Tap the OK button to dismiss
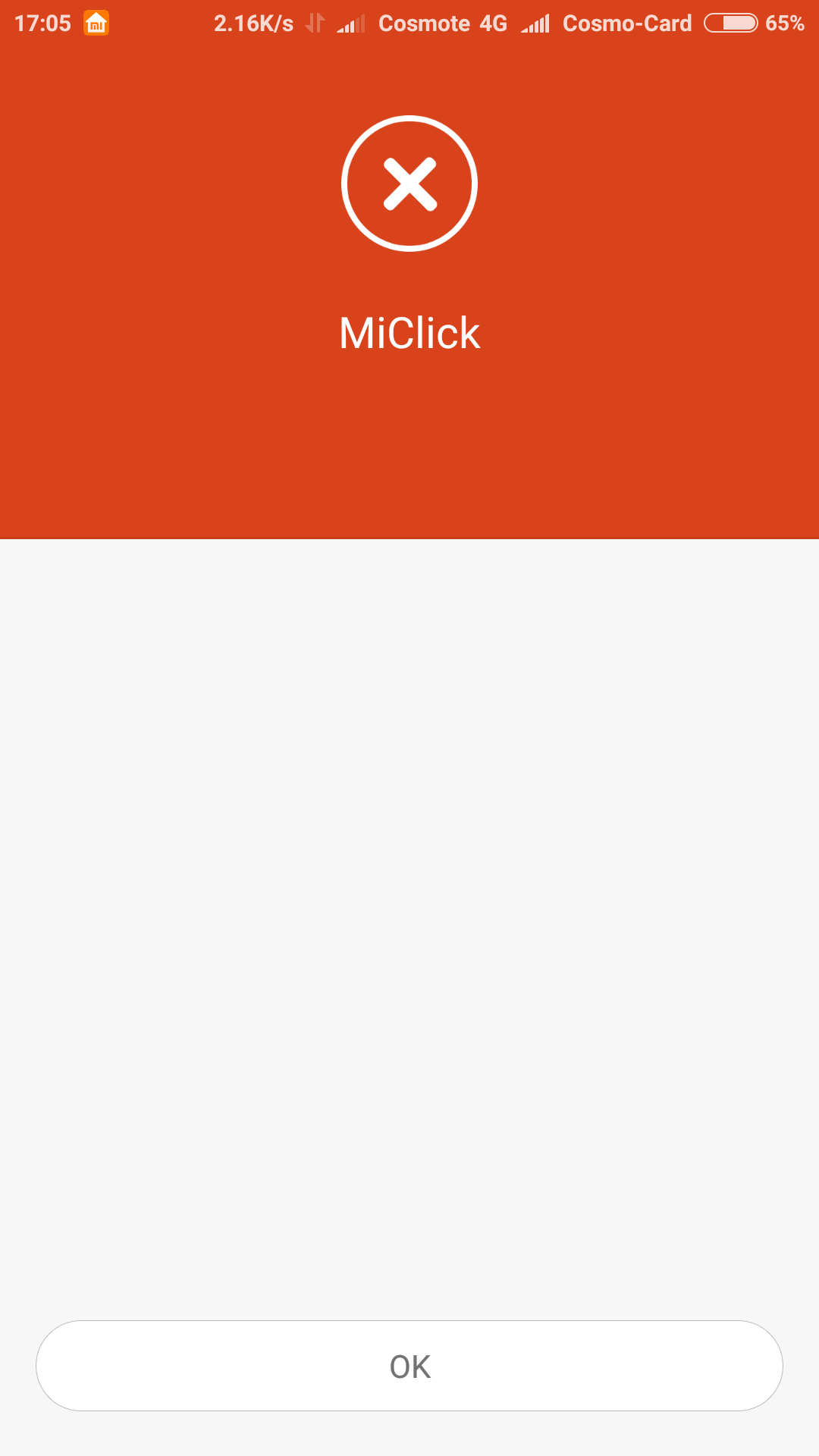The width and height of the screenshot is (819, 1456). 409,1366
